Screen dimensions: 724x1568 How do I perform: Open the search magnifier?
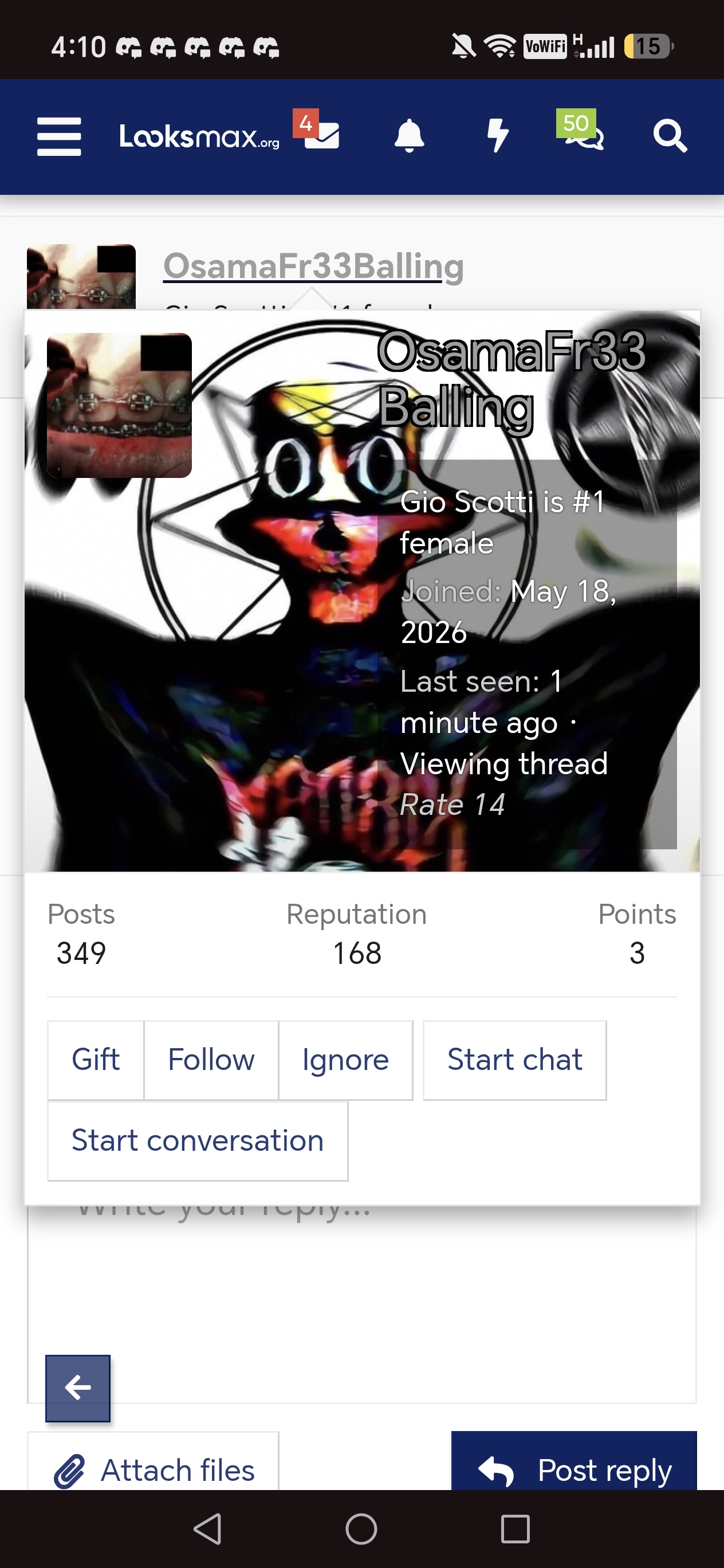[x=670, y=136]
